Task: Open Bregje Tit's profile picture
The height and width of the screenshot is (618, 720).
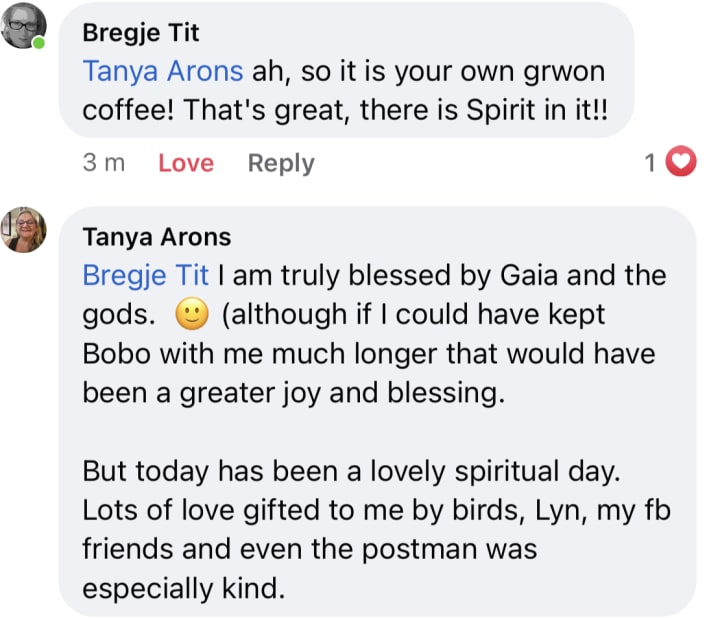Action: [x=25, y=26]
